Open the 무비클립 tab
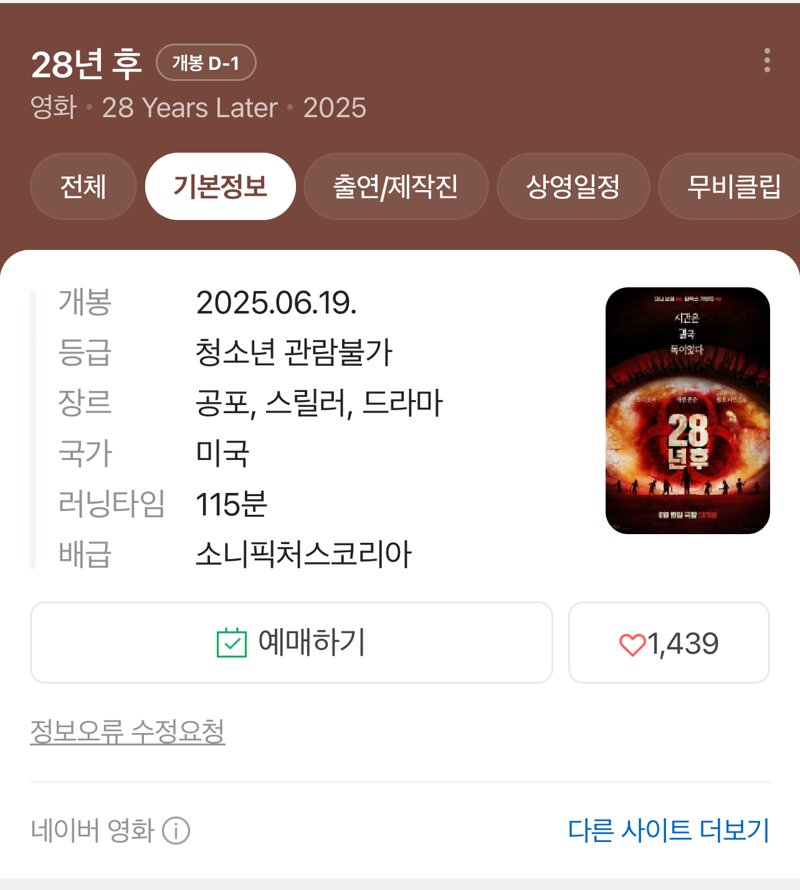 point(733,187)
